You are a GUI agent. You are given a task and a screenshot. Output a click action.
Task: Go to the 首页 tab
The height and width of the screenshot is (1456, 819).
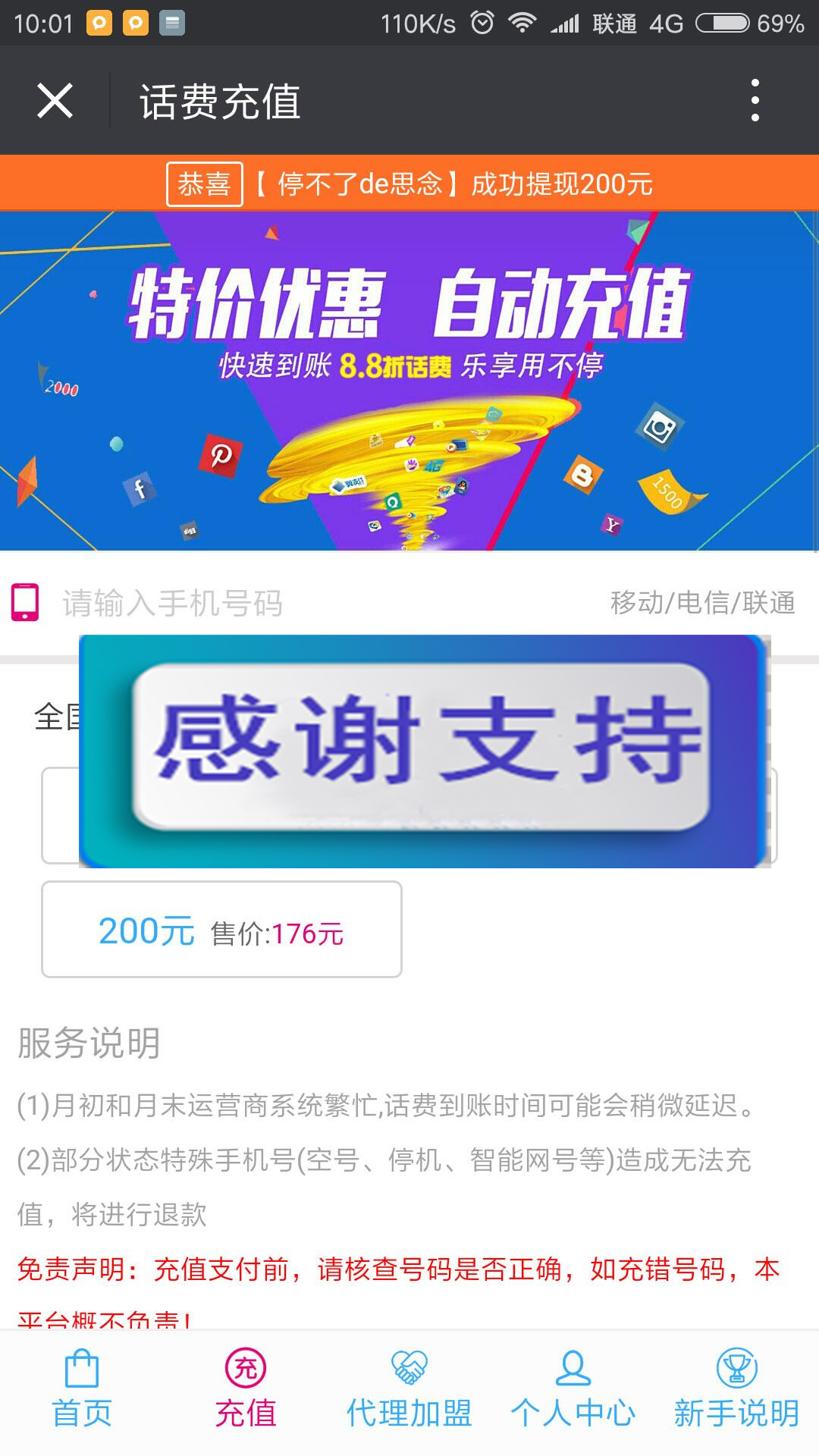pos(82,1389)
